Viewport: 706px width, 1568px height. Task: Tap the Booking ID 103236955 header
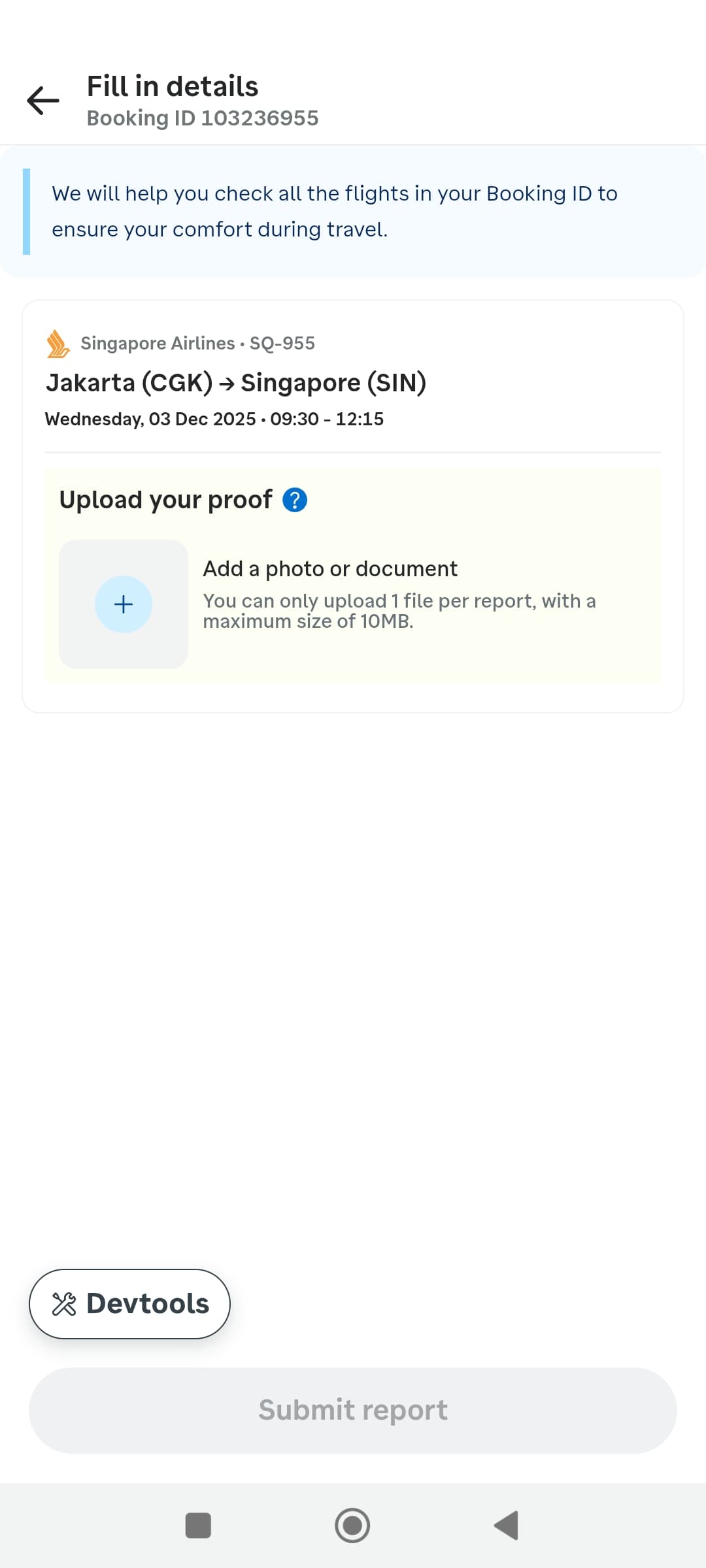(x=202, y=118)
